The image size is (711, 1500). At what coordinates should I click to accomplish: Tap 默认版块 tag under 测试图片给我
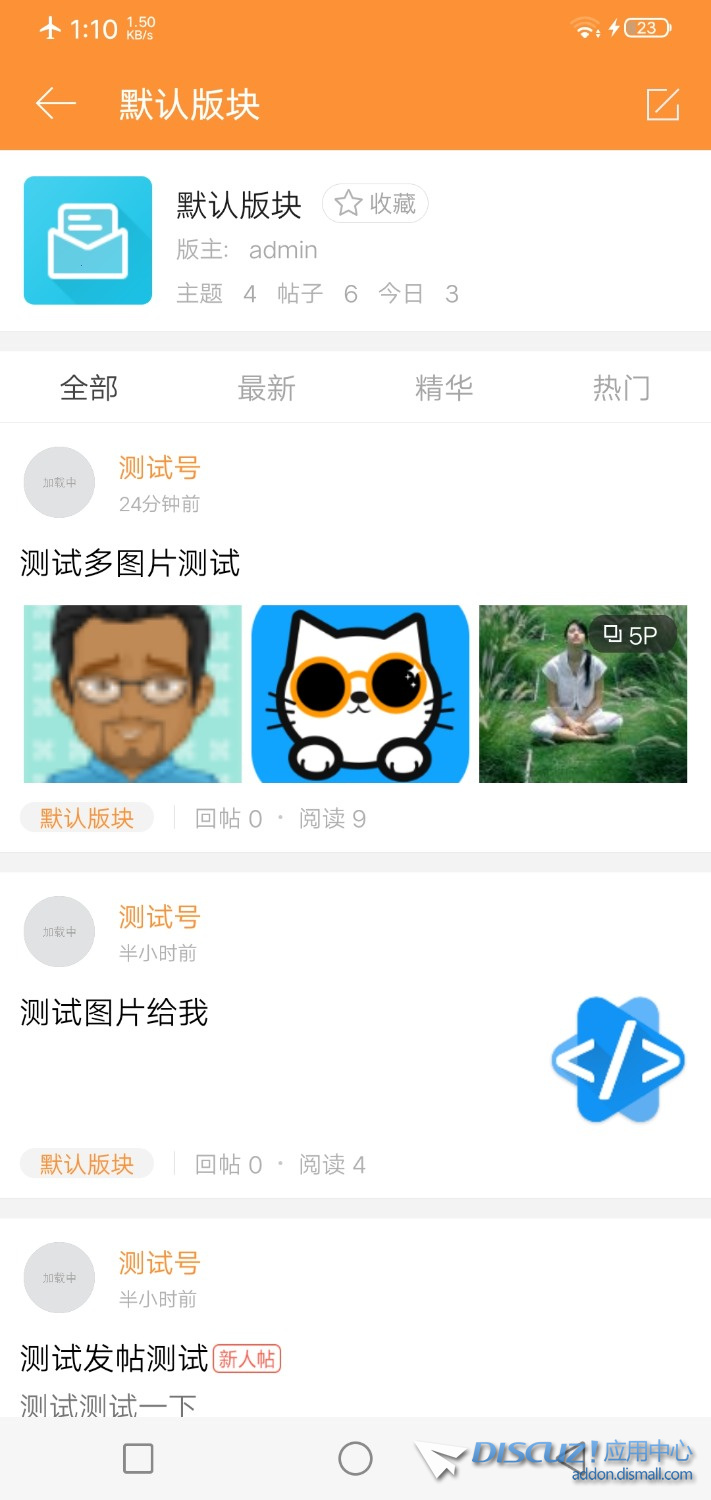(87, 1164)
